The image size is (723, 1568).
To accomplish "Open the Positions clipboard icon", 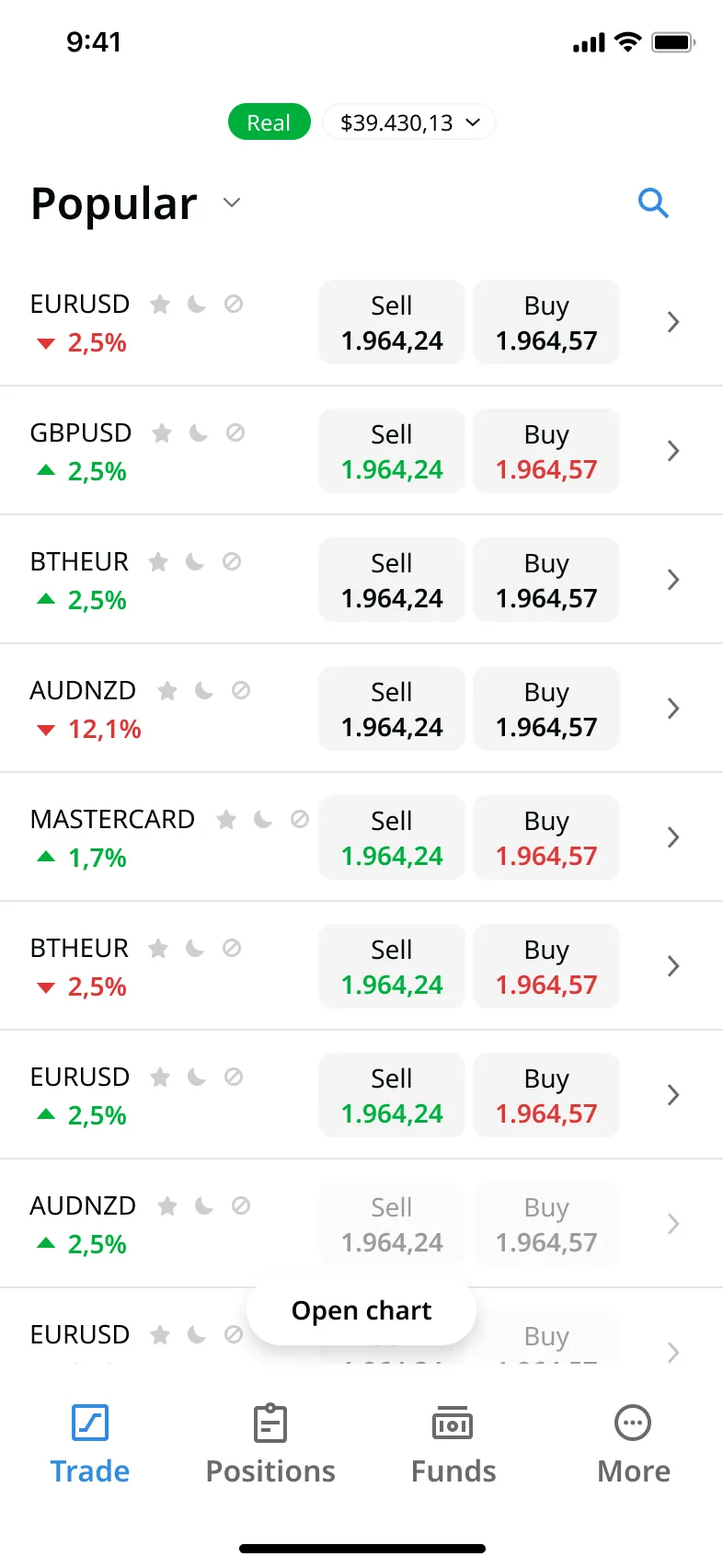I will click(270, 1423).
